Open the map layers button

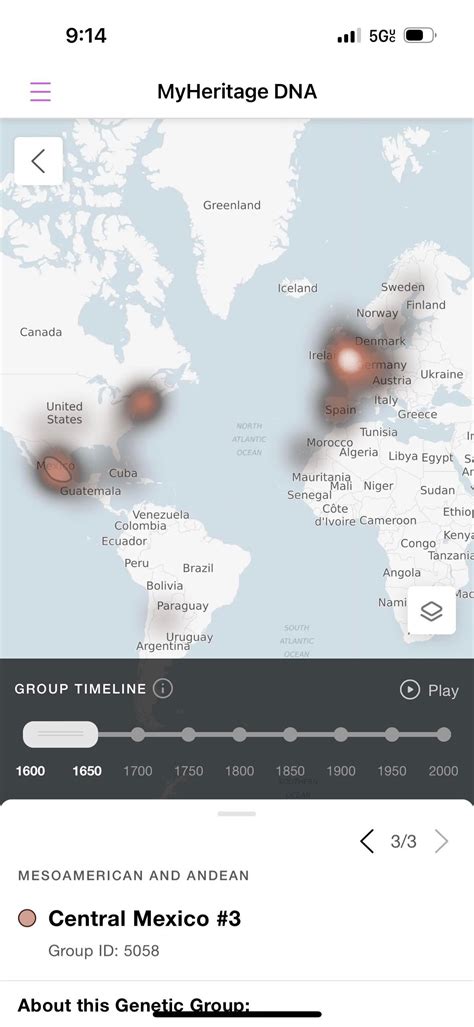[431, 610]
